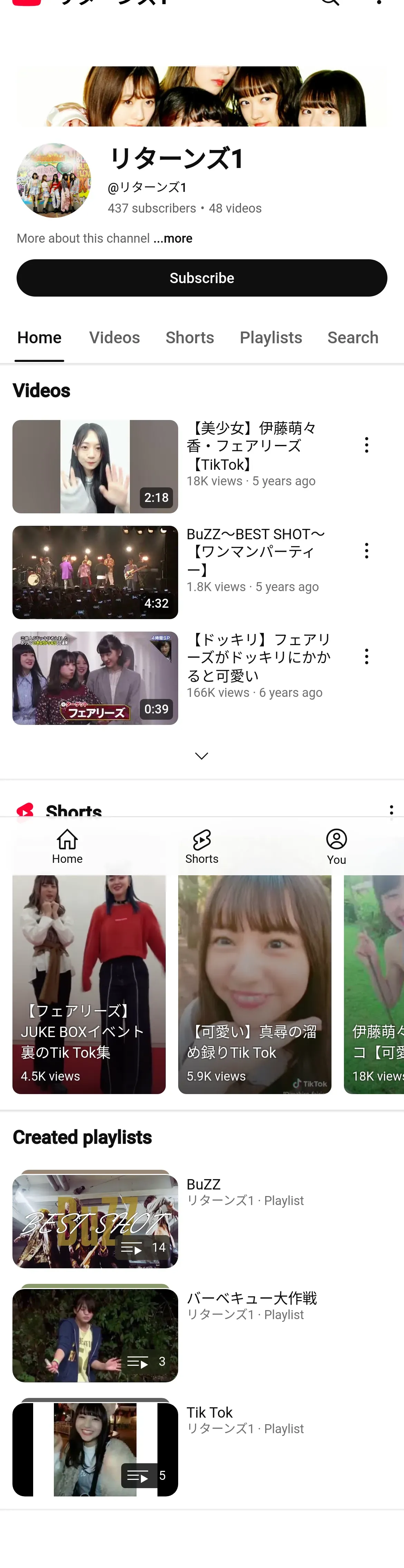
Task: Open the バーベキュー大作戦 playlist
Action: [x=95, y=1335]
